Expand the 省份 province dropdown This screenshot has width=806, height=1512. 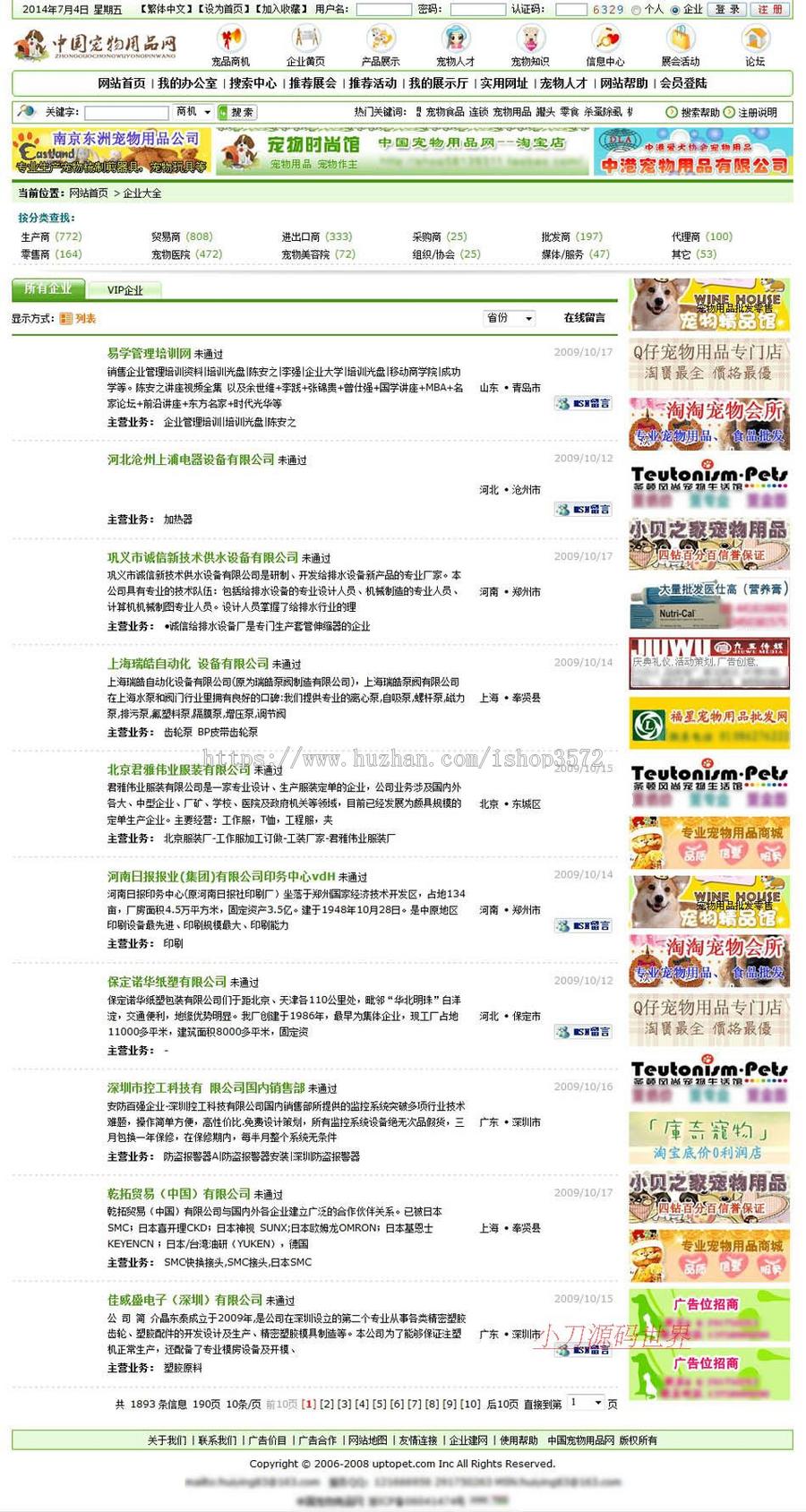[508, 318]
